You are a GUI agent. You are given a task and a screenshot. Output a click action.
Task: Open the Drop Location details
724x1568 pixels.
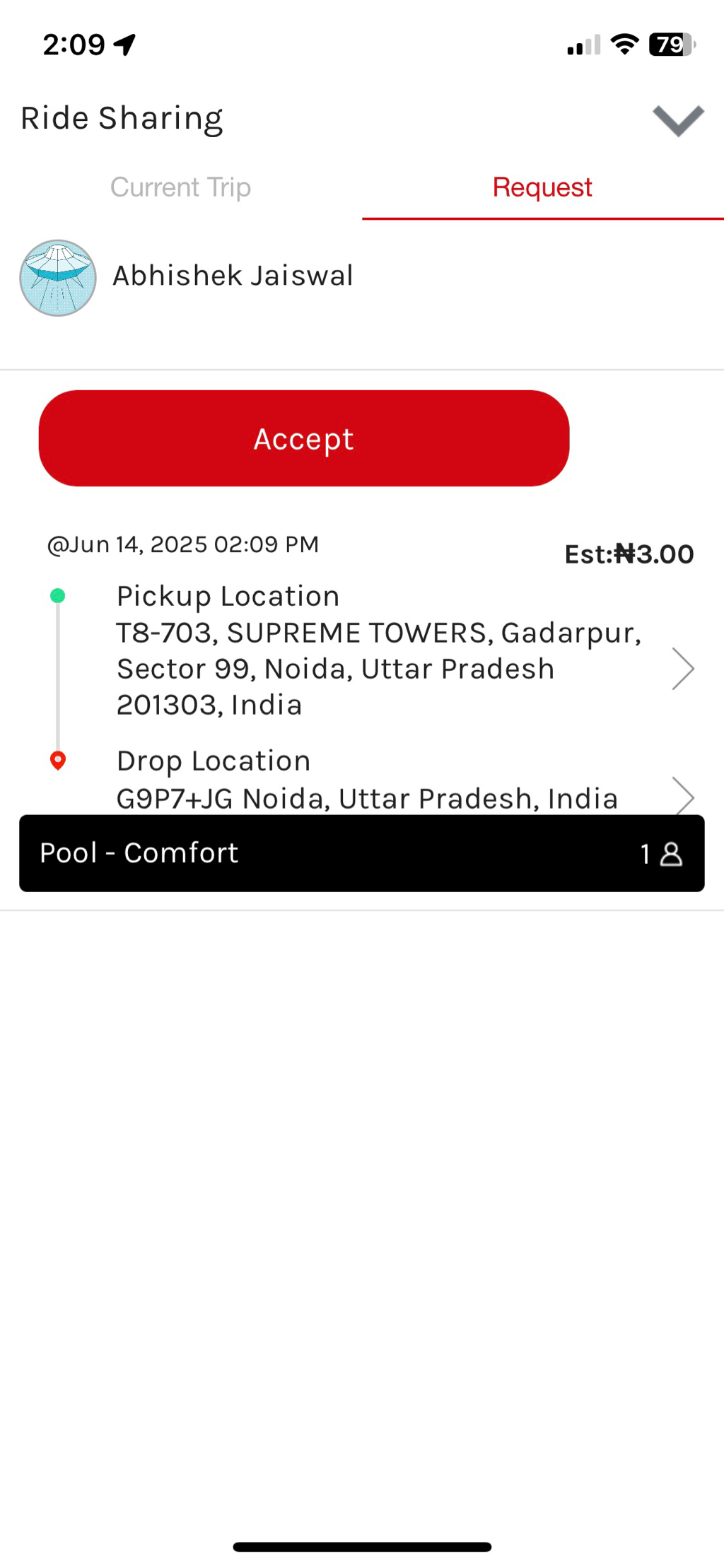coord(682,797)
